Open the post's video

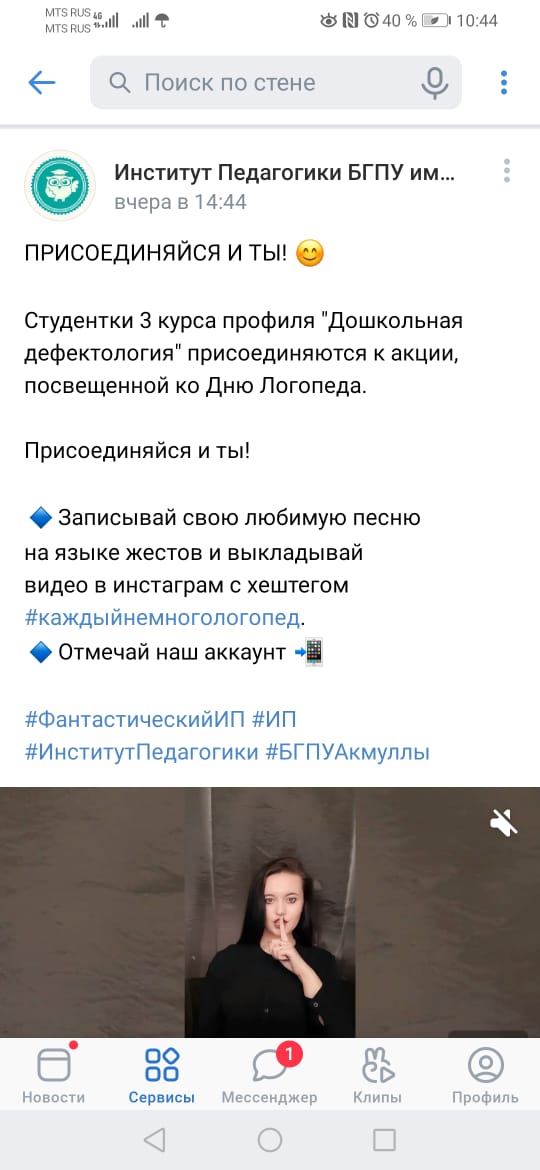point(270,912)
